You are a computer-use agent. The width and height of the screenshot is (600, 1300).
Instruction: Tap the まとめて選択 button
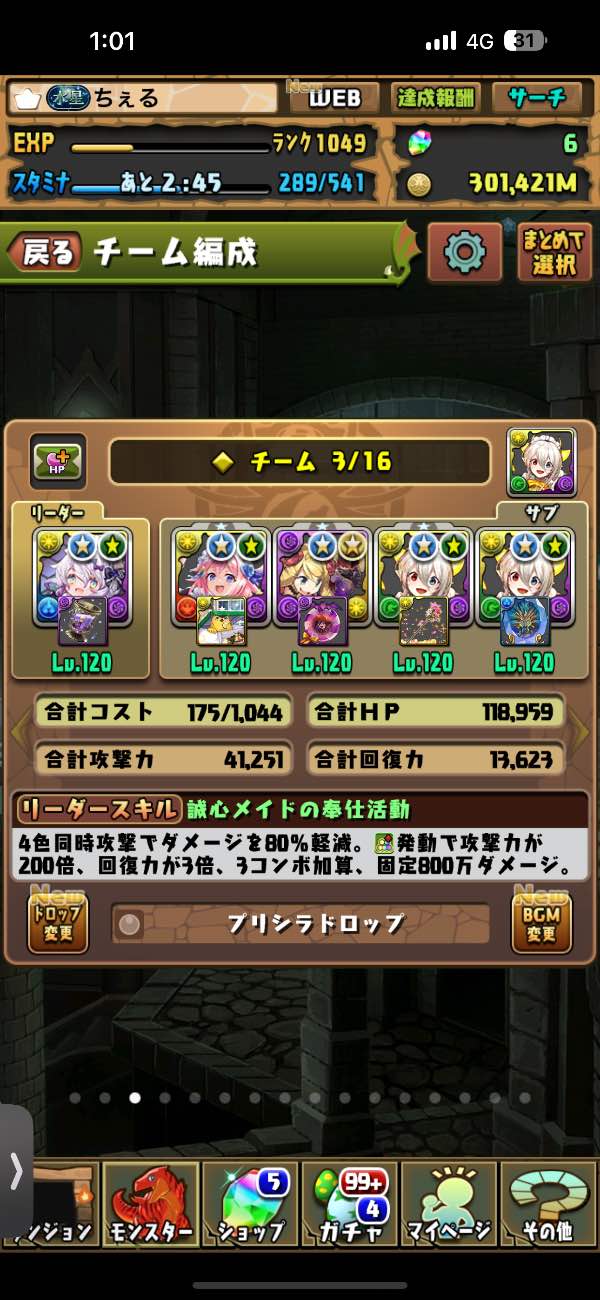(x=554, y=252)
